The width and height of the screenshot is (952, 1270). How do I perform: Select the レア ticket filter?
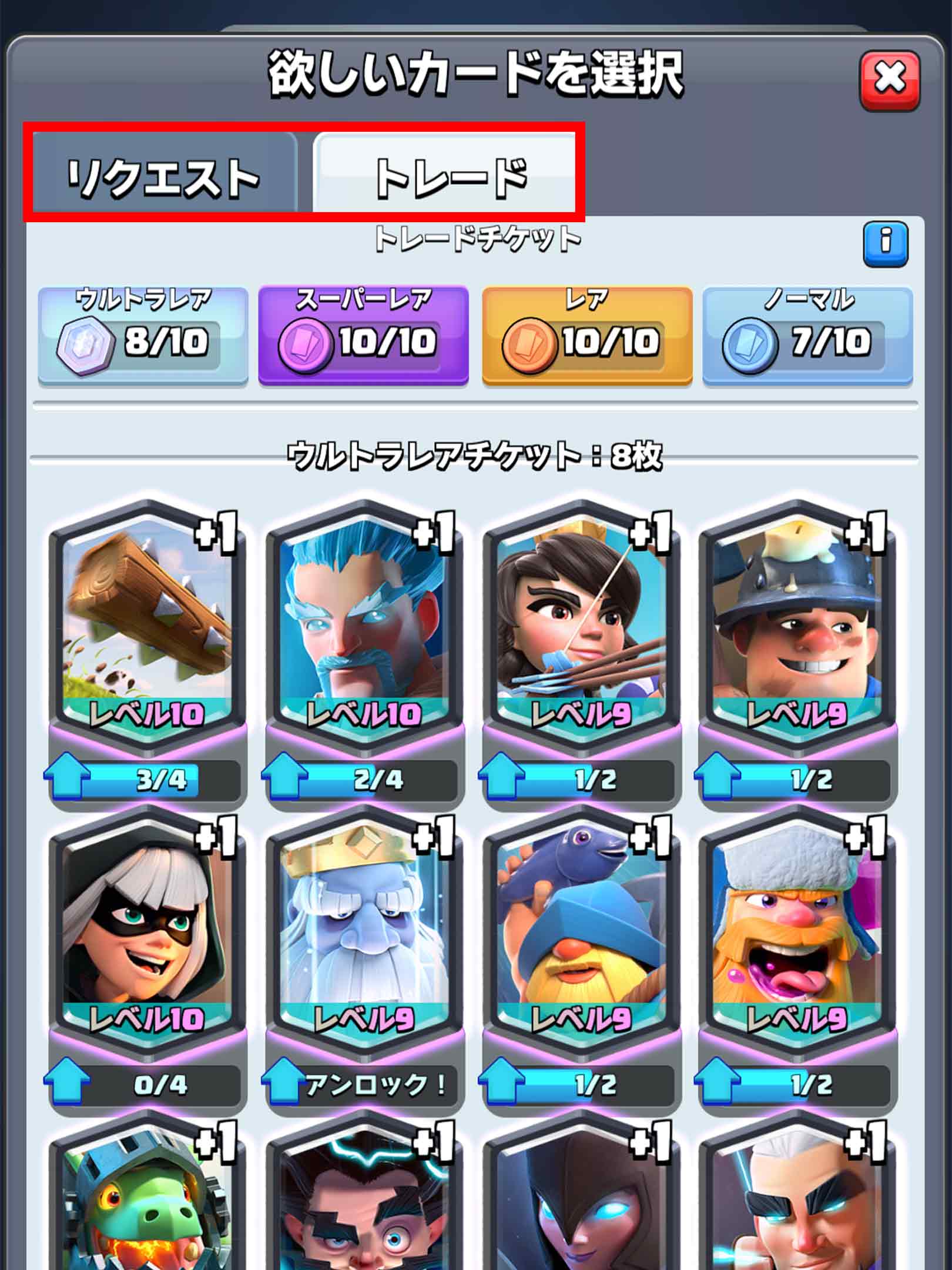click(x=587, y=336)
